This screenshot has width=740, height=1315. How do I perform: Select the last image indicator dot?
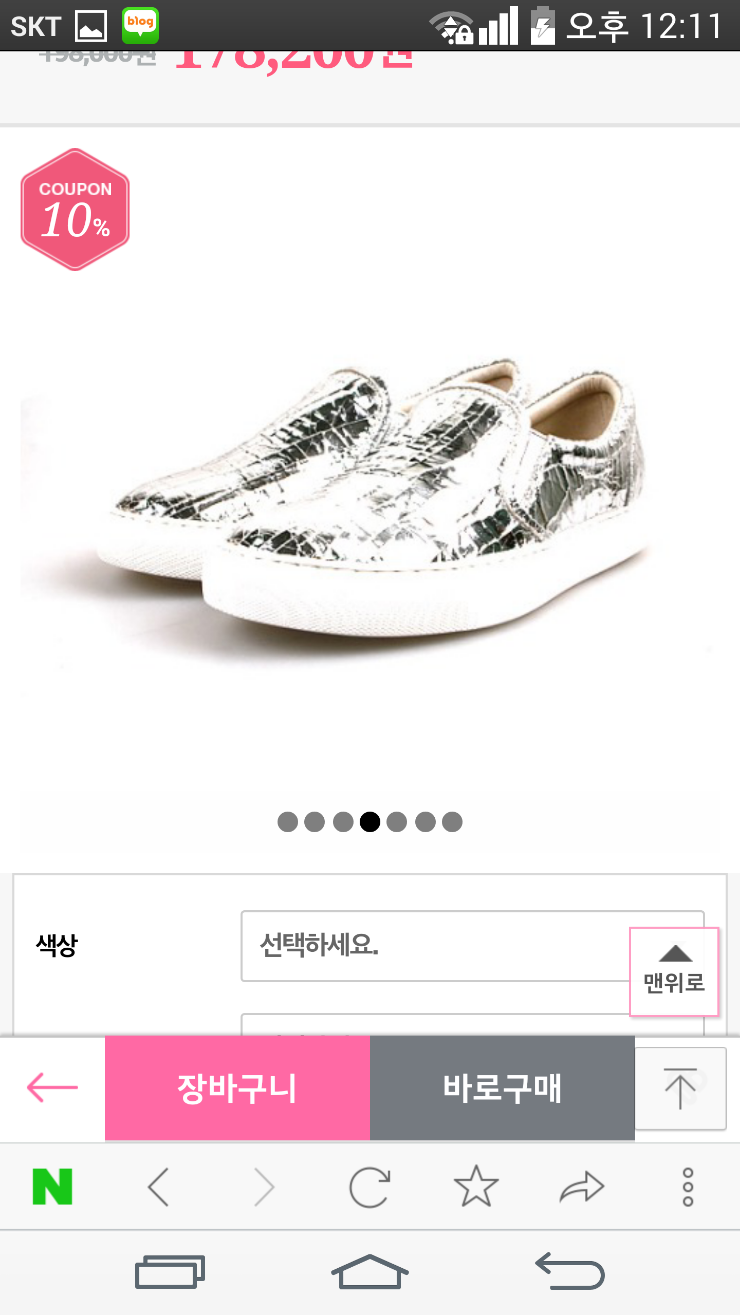[452, 822]
